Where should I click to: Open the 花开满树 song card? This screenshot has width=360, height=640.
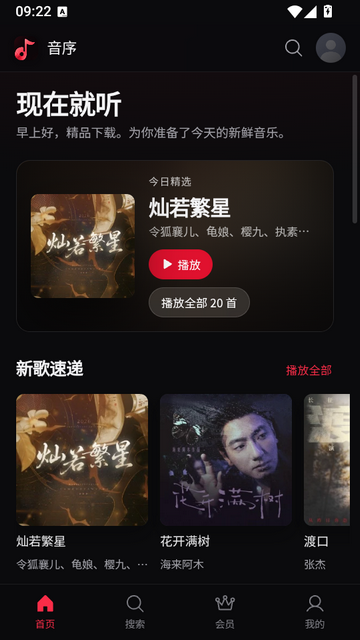point(226,482)
